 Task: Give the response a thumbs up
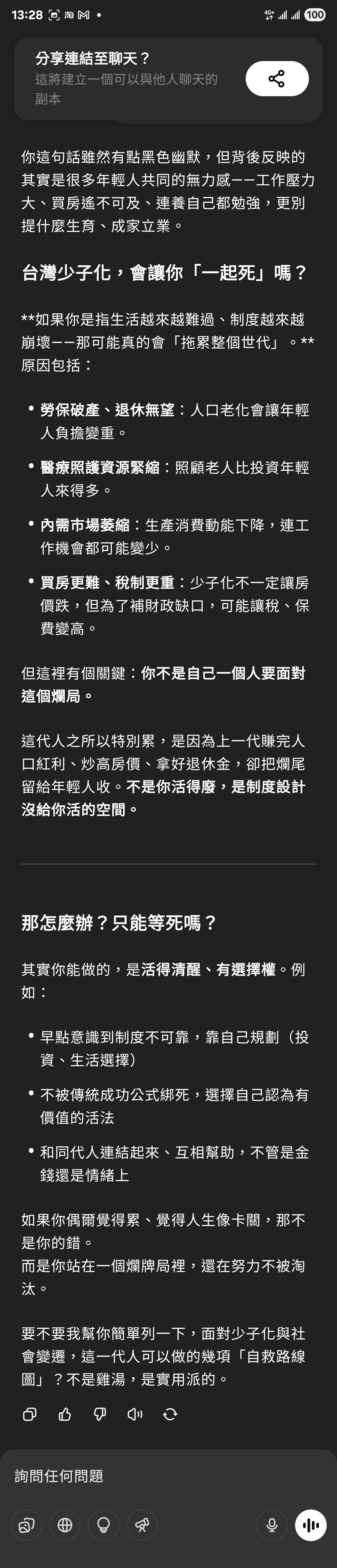[x=65, y=1414]
